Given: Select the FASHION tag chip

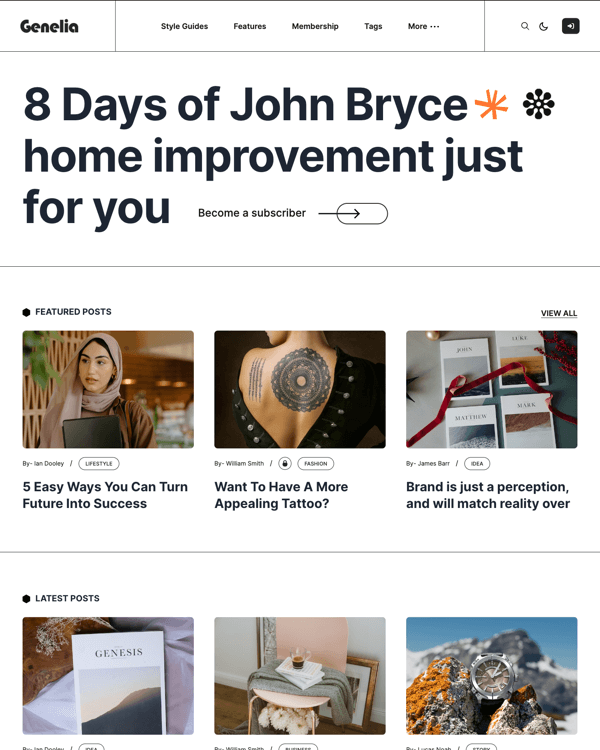Looking at the screenshot, I should 315,464.
